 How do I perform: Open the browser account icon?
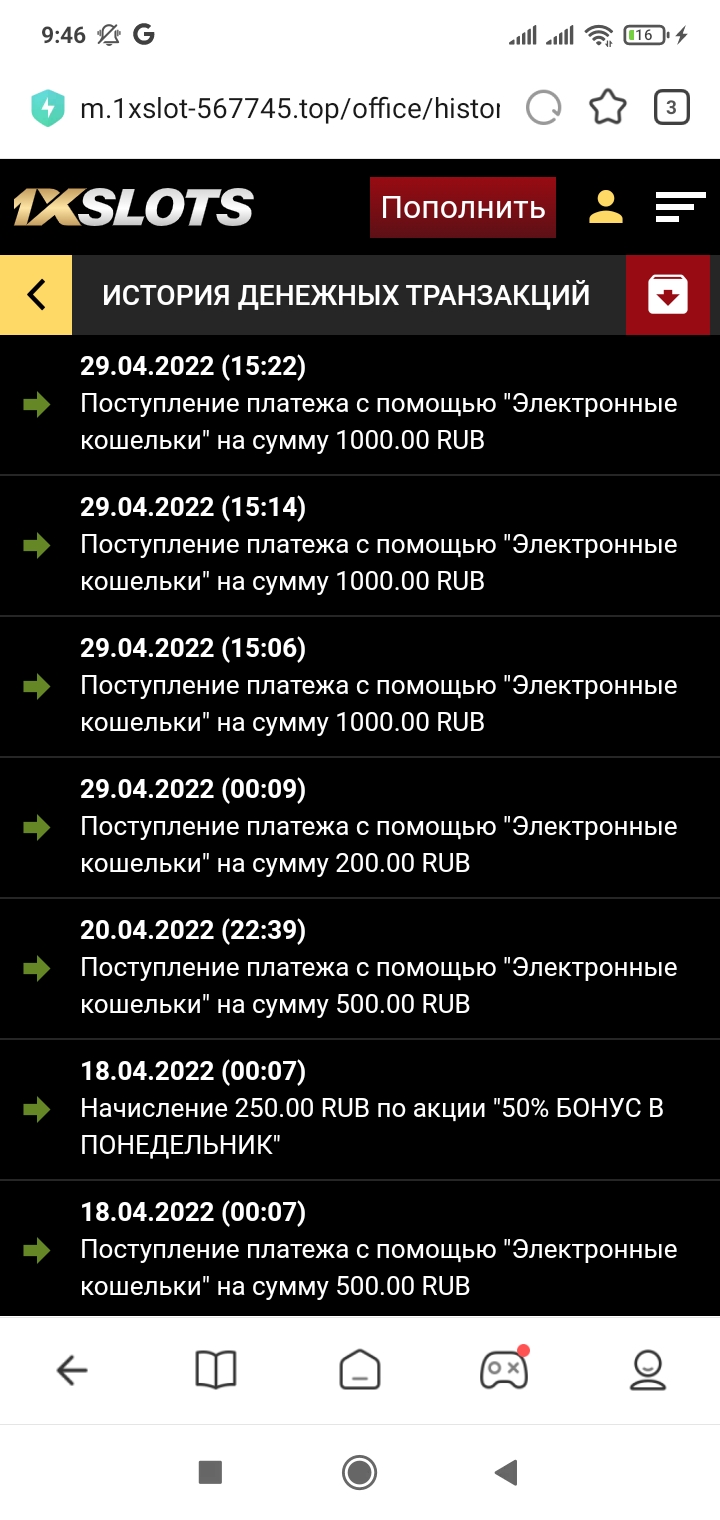point(648,1370)
